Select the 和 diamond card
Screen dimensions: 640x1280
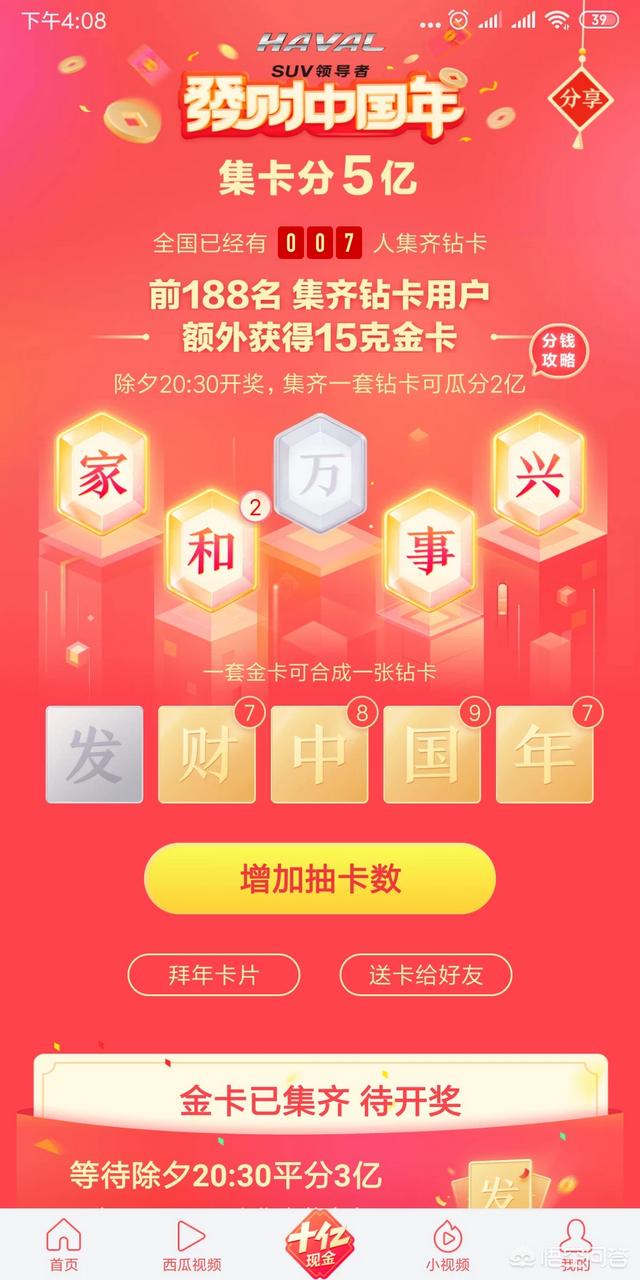pyautogui.click(x=211, y=552)
